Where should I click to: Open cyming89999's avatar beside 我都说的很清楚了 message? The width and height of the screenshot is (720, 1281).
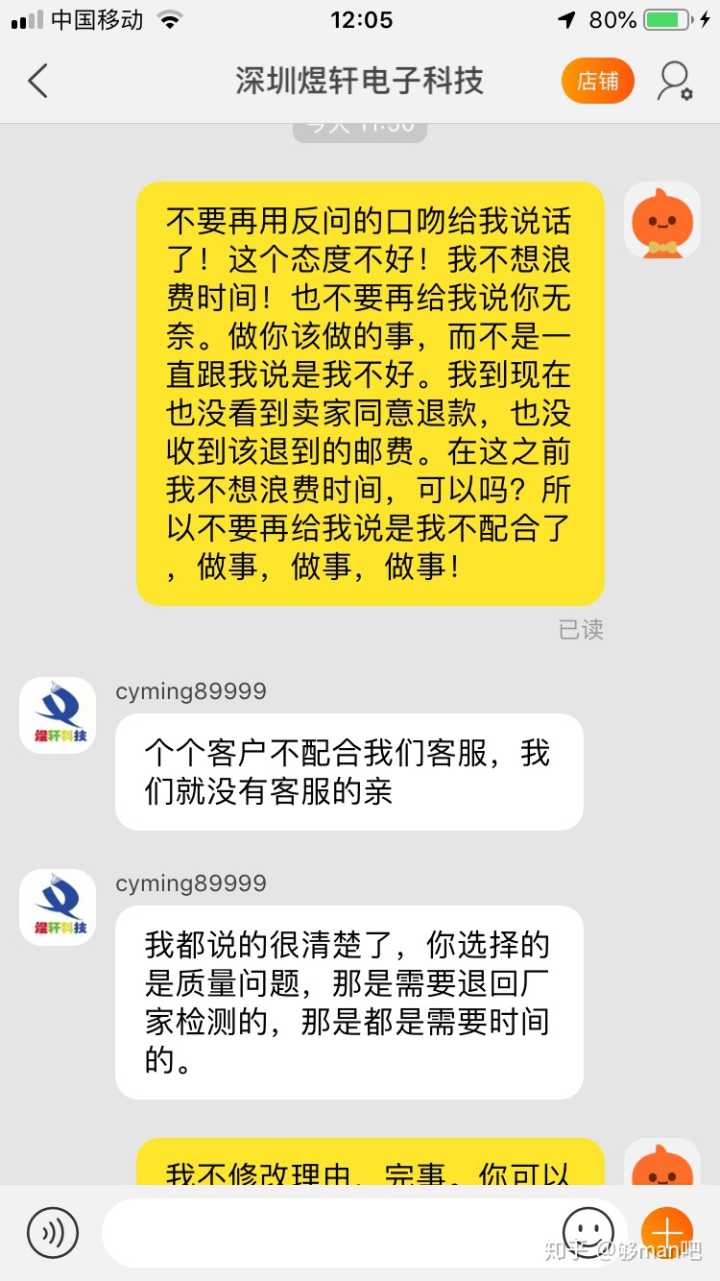[x=58, y=907]
